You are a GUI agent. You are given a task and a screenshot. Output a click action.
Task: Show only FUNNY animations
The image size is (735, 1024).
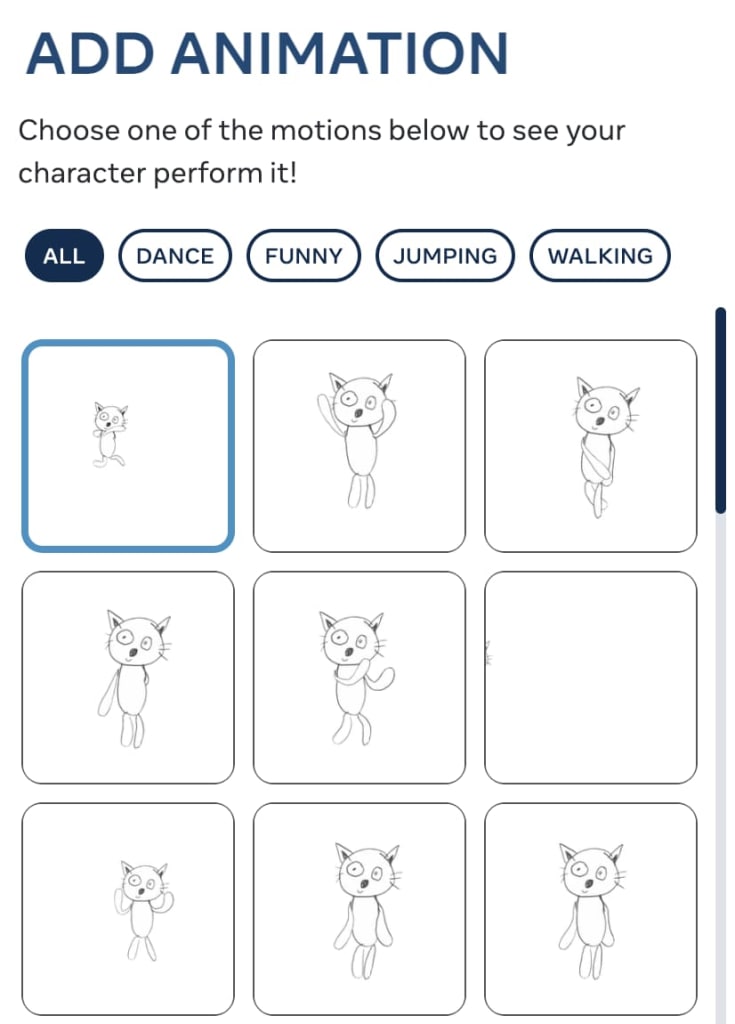click(x=303, y=256)
